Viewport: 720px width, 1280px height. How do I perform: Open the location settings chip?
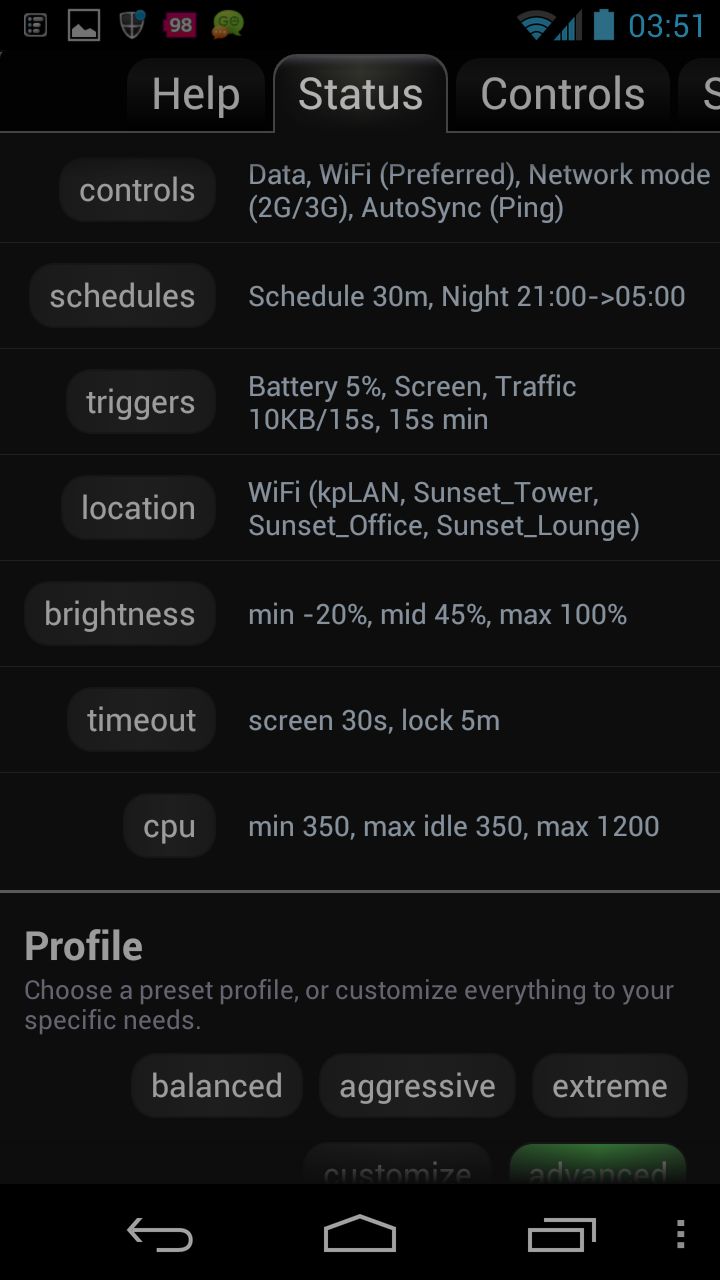(x=138, y=508)
